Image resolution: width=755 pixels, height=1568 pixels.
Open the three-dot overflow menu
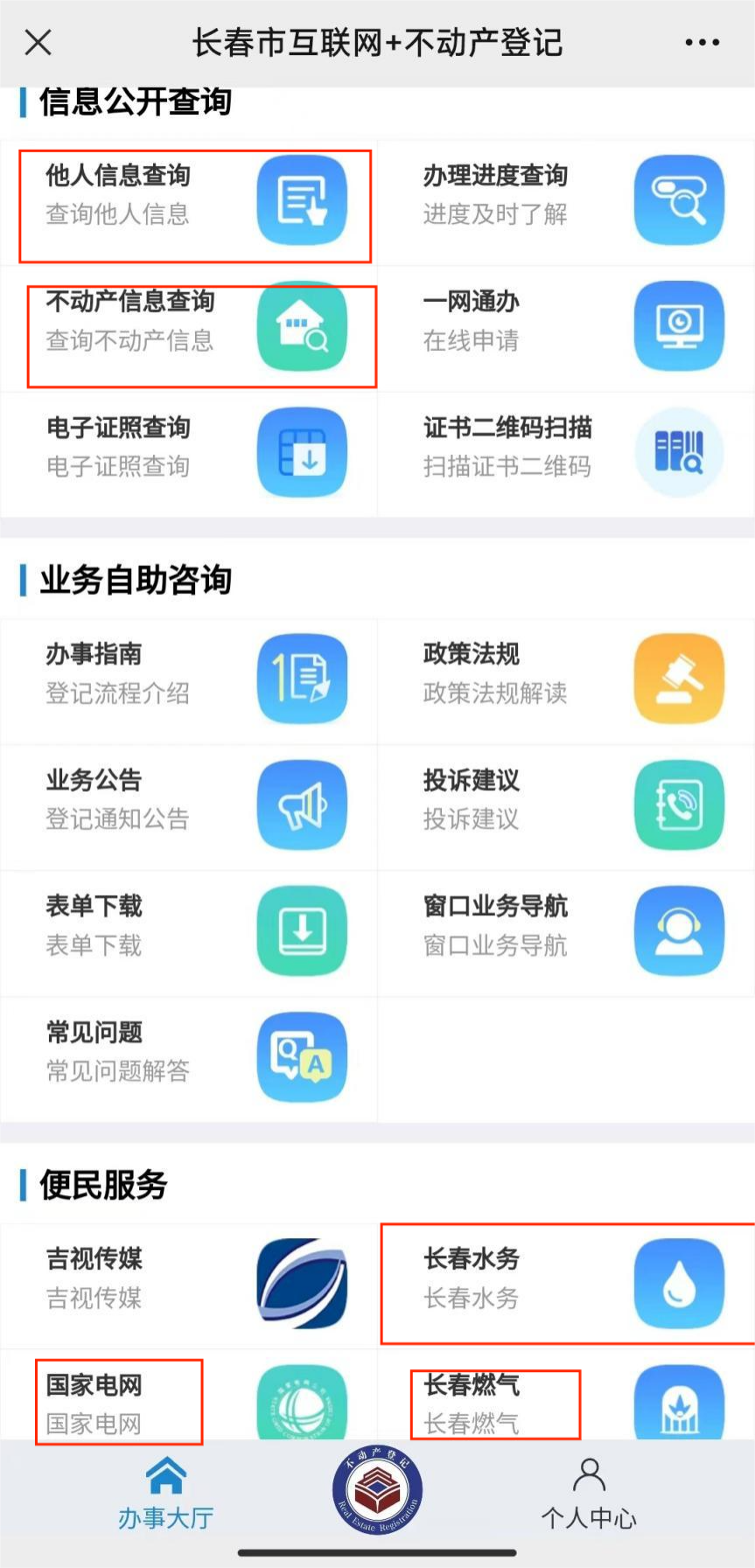point(702,42)
